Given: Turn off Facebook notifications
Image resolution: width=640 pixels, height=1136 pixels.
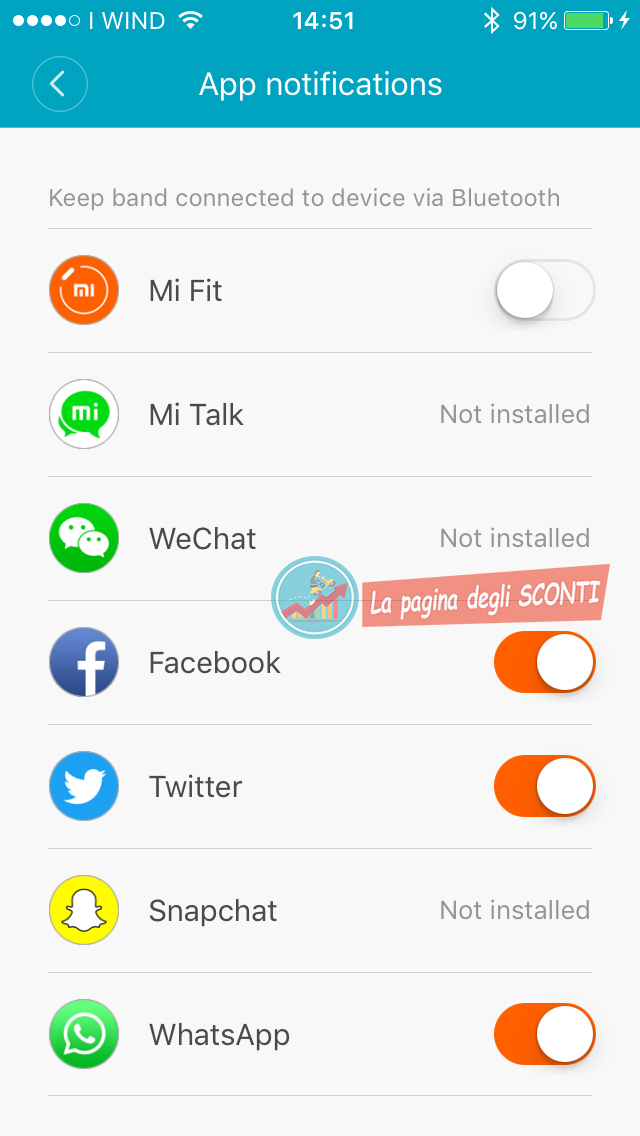Looking at the screenshot, I should [545, 662].
